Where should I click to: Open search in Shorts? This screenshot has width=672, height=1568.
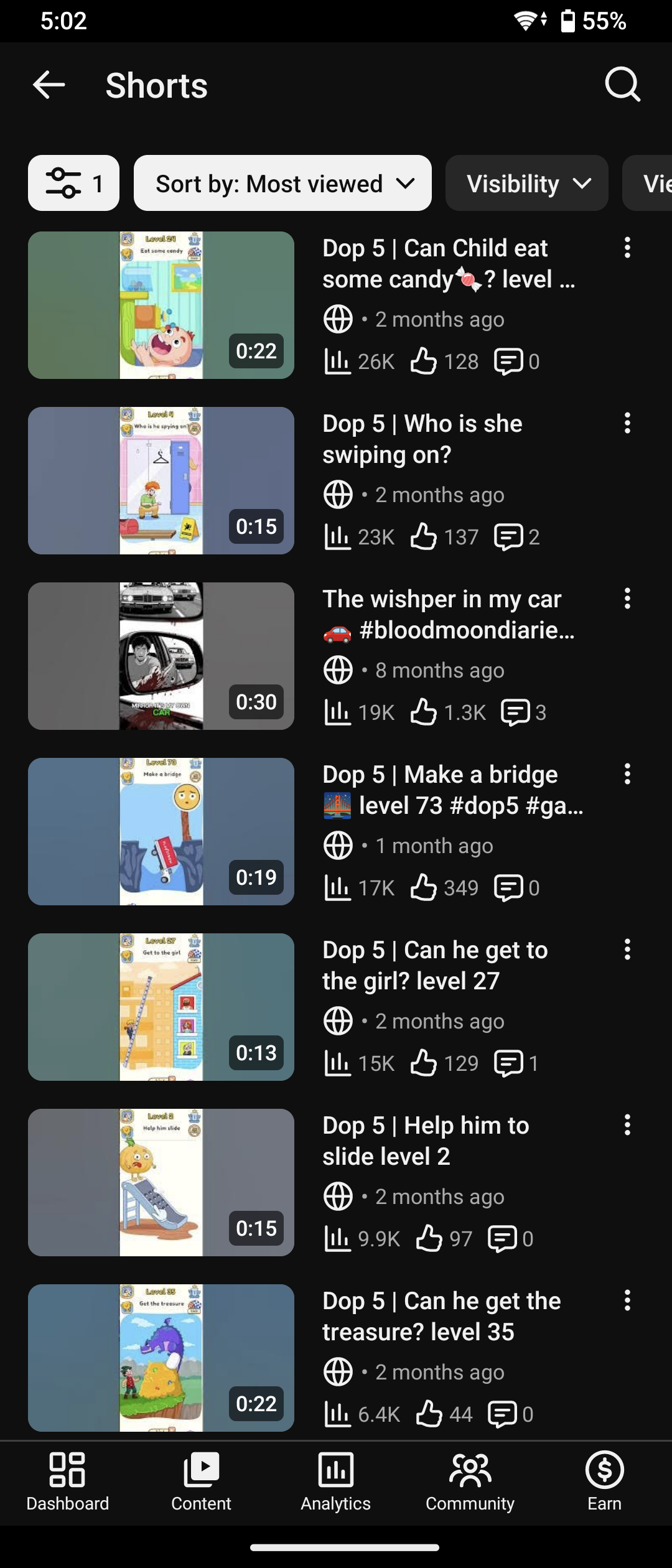click(623, 85)
